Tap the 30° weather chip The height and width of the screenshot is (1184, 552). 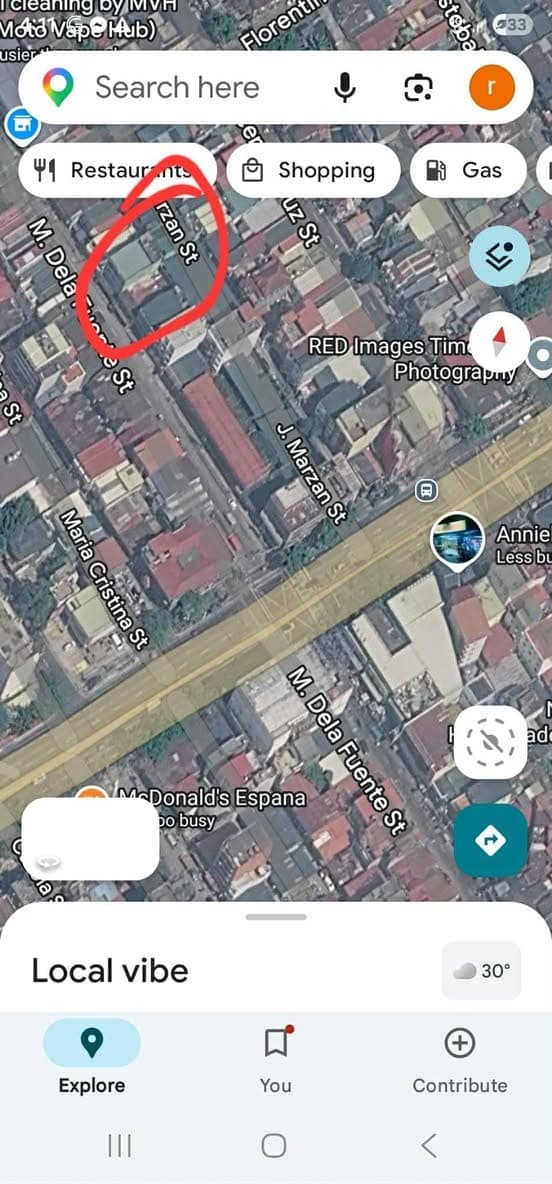click(x=482, y=970)
